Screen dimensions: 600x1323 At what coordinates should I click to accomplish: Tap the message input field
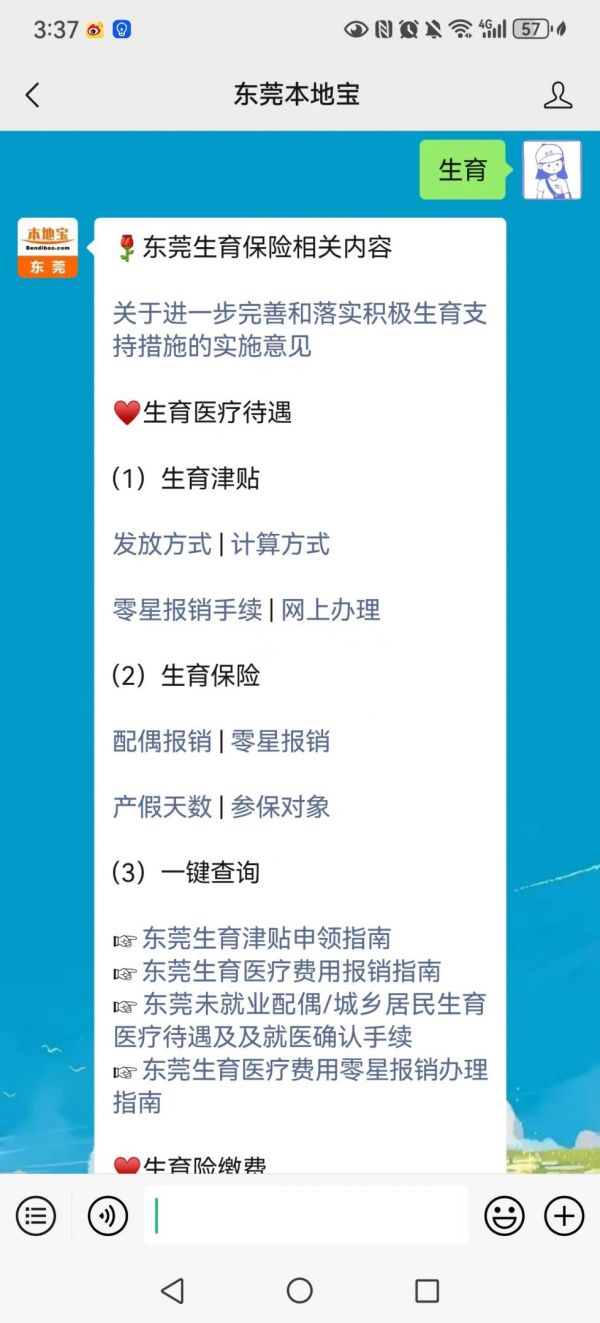click(x=306, y=1216)
